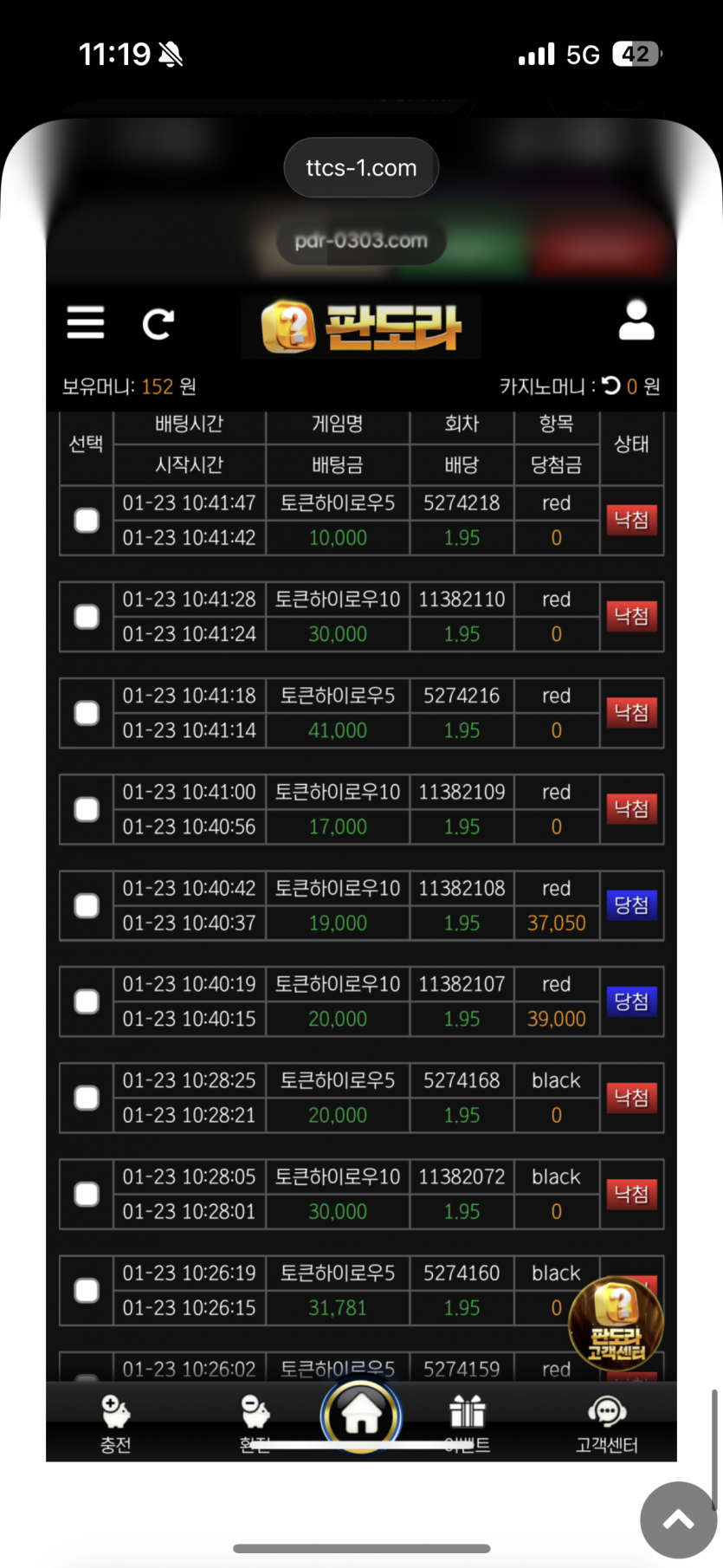Select the checkbox for round 11382072
This screenshot has width=723, height=1568.
(x=87, y=1194)
